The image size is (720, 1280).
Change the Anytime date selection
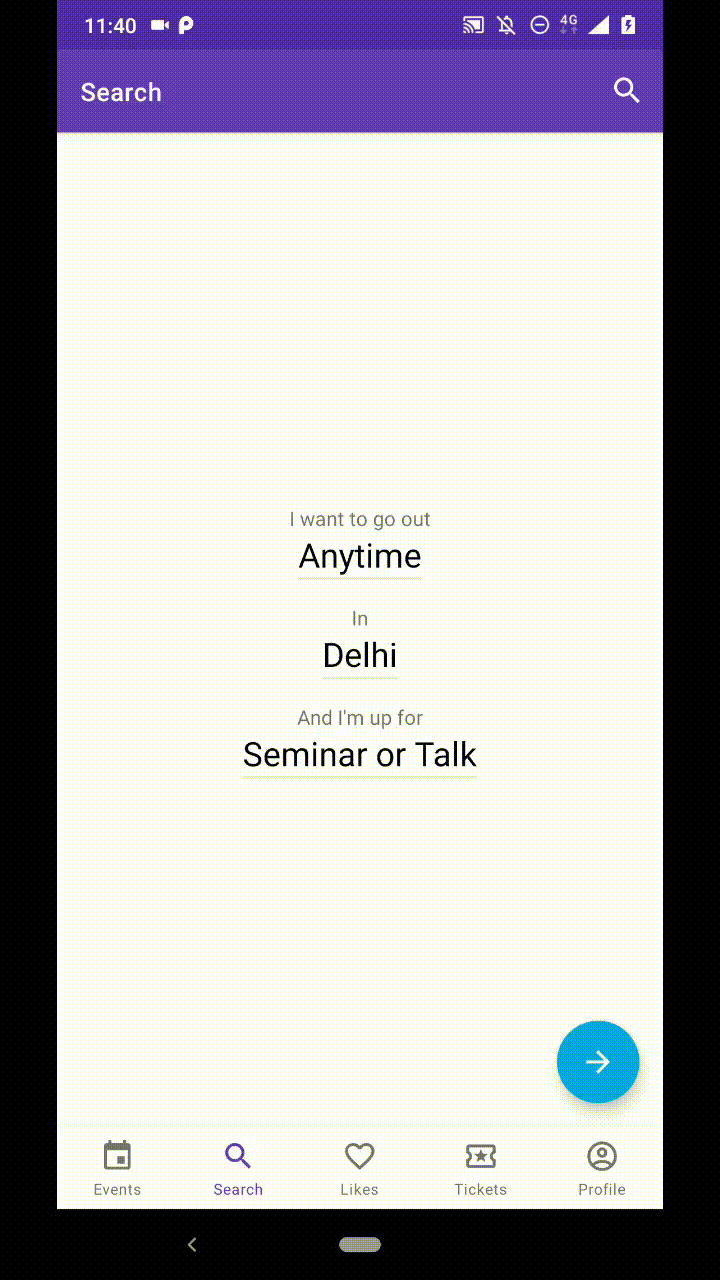pos(360,556)
